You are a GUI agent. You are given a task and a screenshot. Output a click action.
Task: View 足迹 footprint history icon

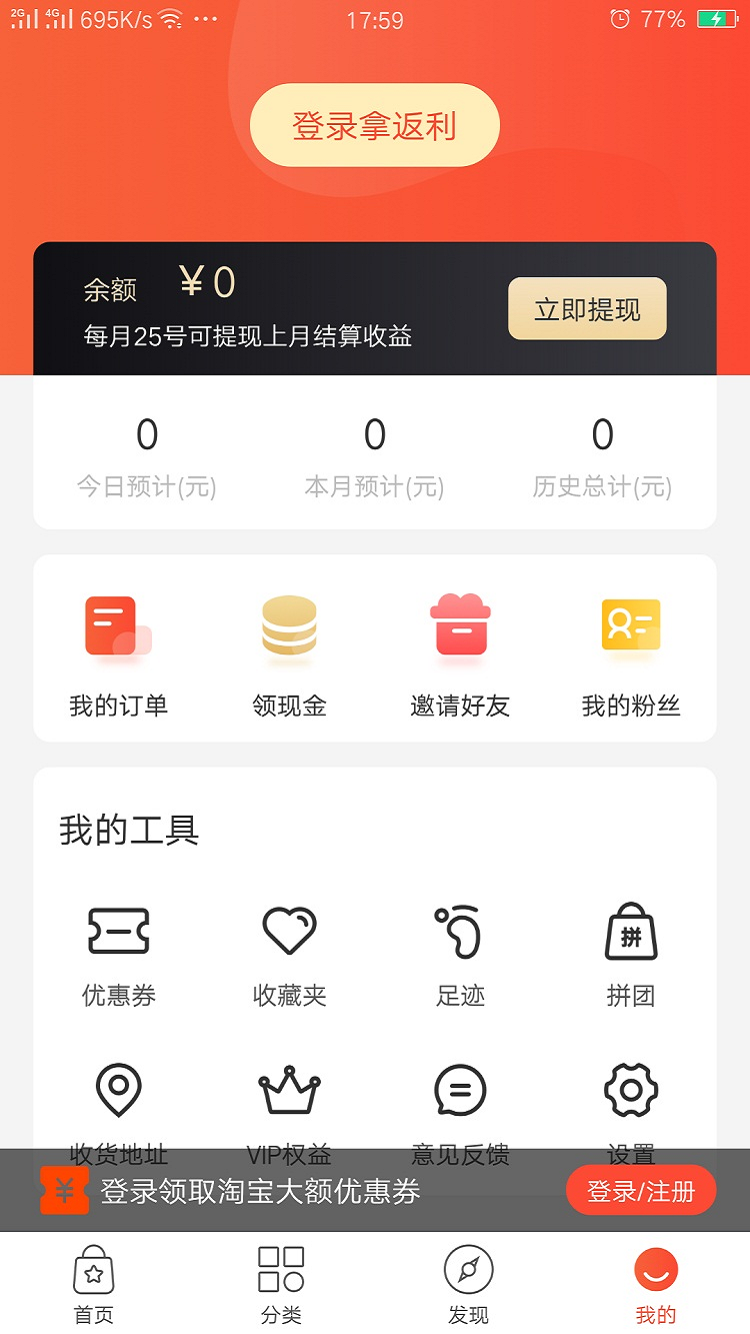(x=459, y=930)
